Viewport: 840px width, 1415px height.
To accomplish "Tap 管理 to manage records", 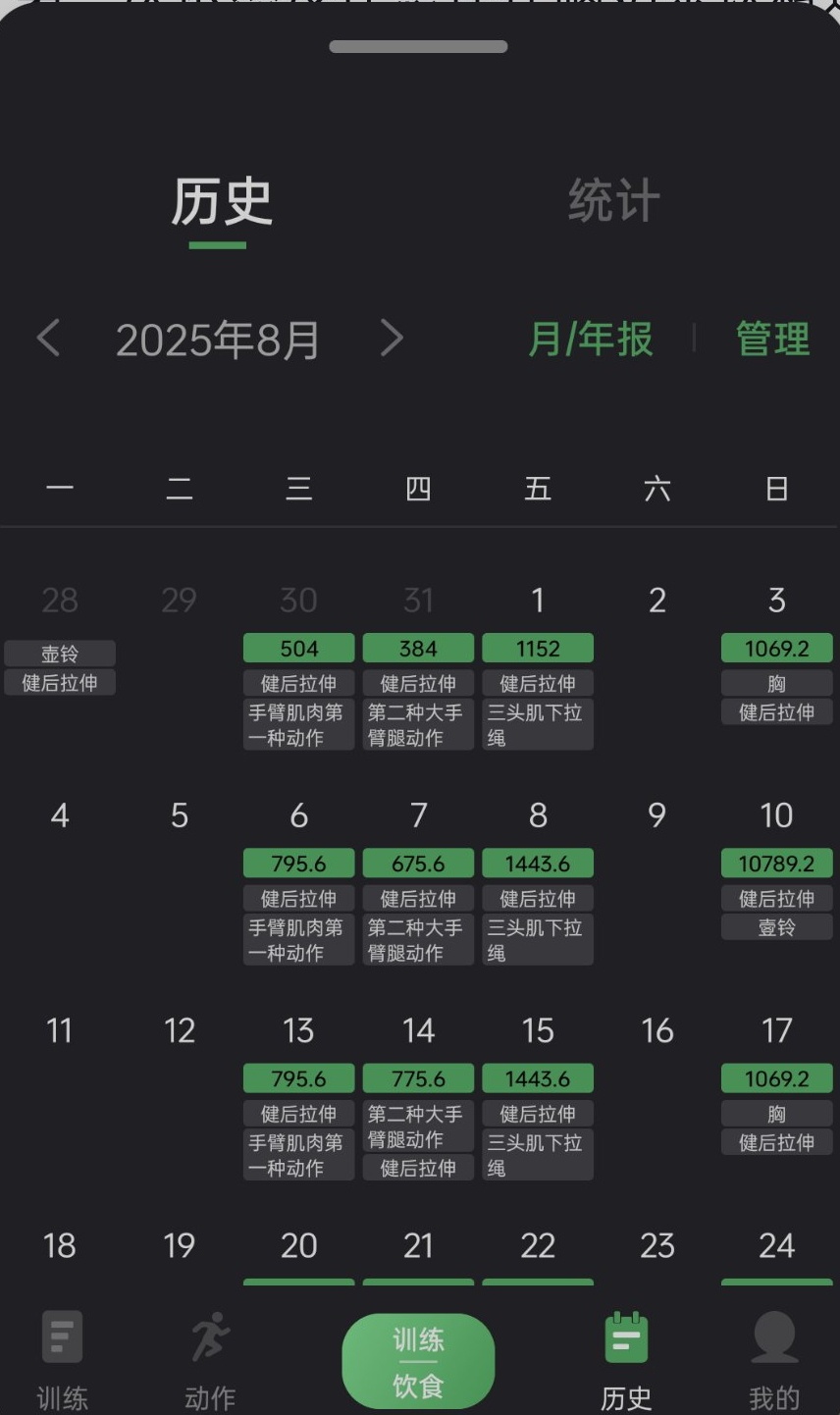I will [x=772, y=340].
